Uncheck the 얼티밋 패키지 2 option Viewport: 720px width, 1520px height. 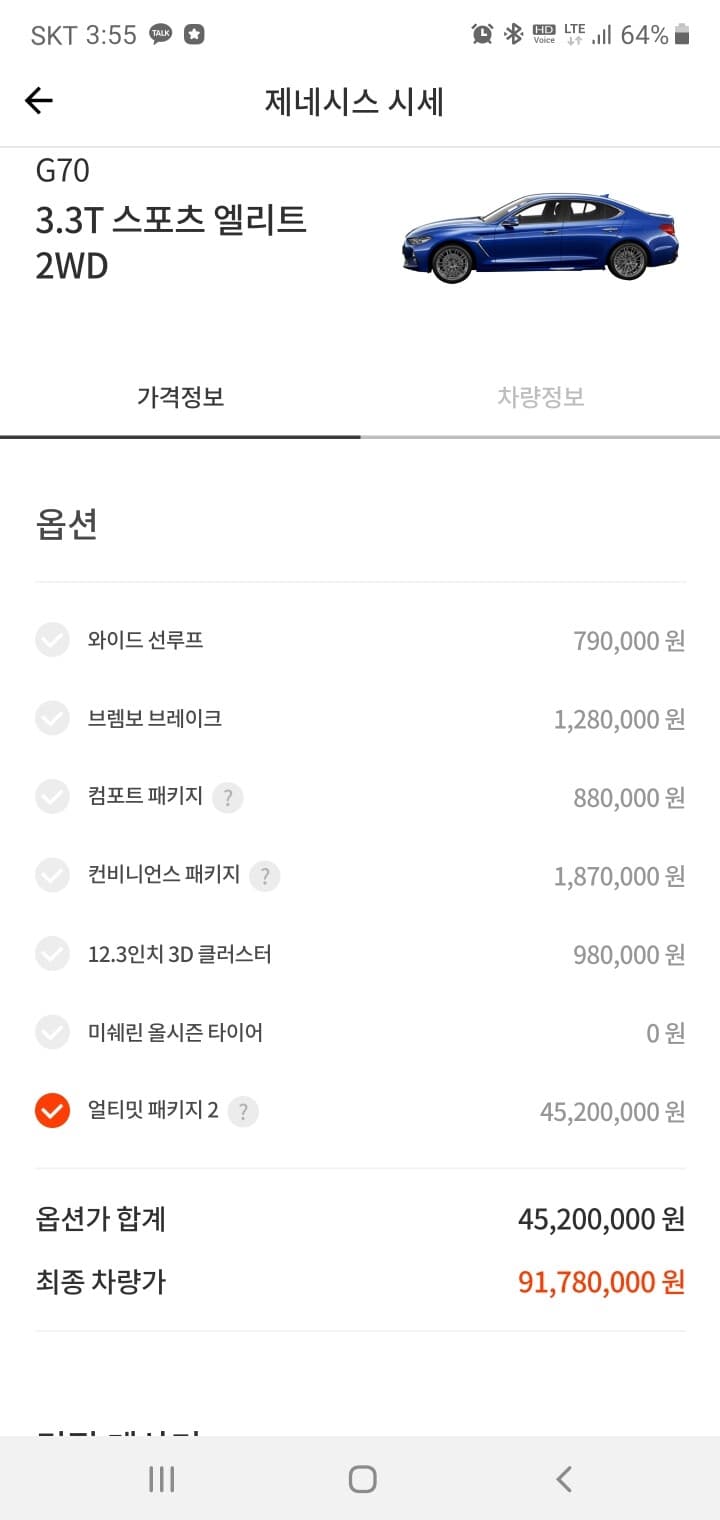(x=52, y=1110)
